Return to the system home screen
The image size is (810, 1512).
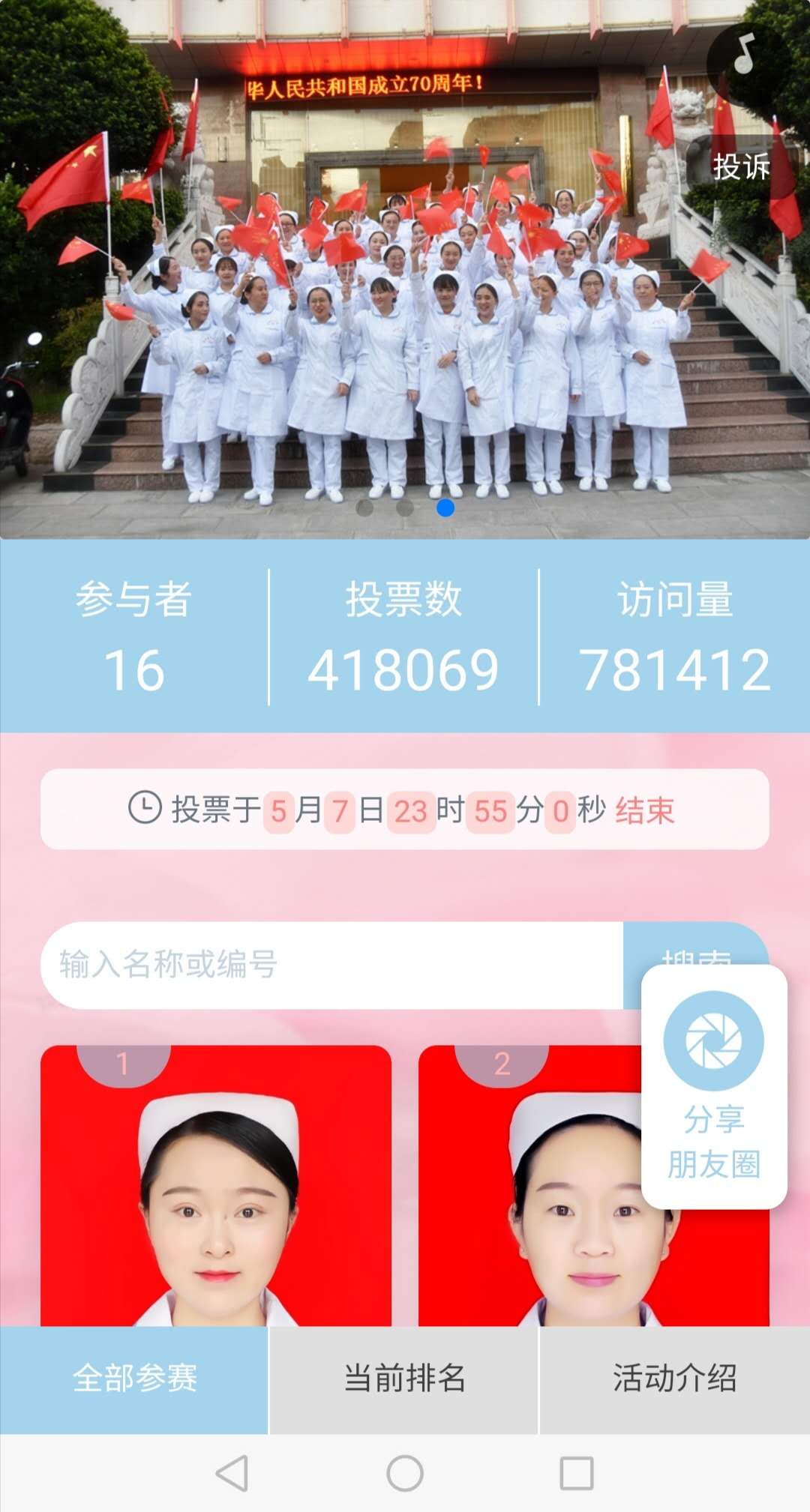[405, 1473]
